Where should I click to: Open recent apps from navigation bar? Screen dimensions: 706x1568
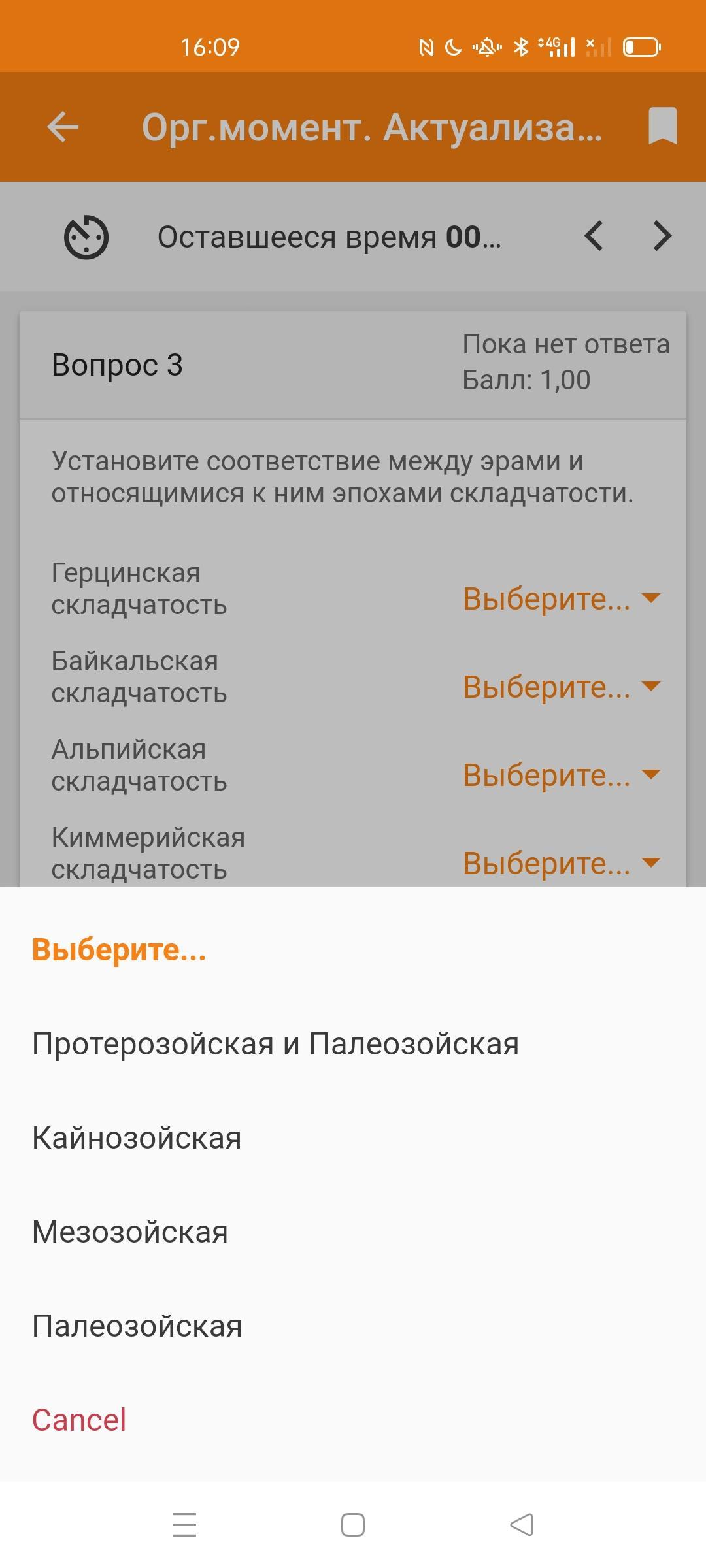click(184, 1525)
